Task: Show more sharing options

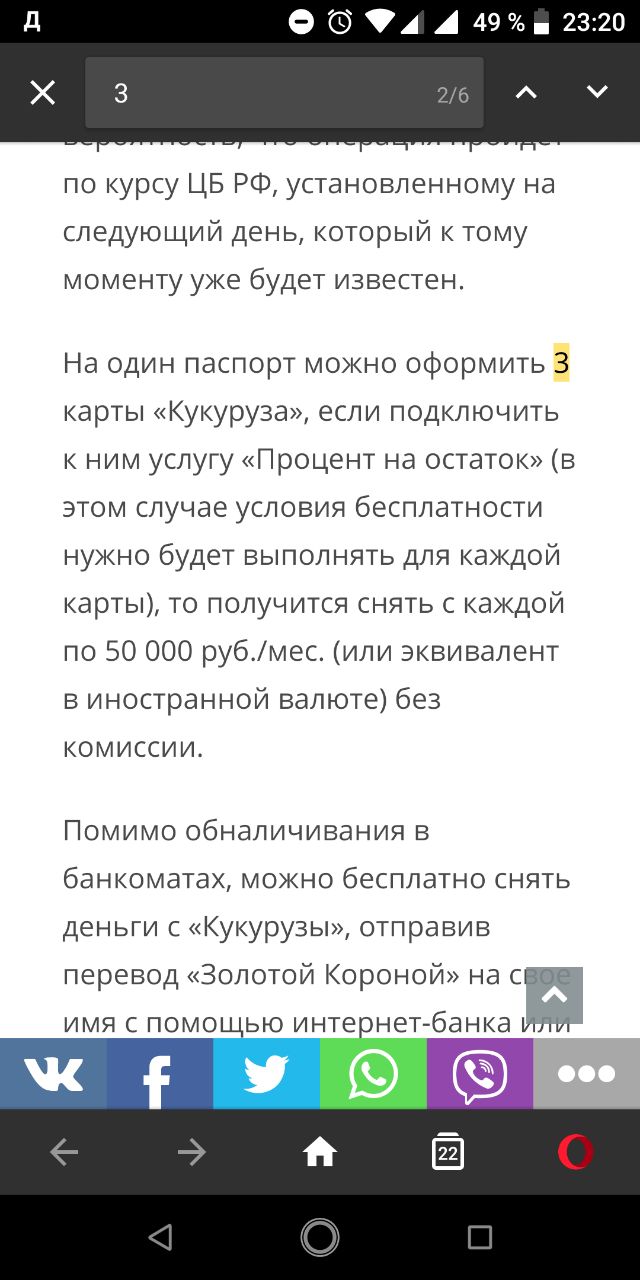Action: point(586,1074)
